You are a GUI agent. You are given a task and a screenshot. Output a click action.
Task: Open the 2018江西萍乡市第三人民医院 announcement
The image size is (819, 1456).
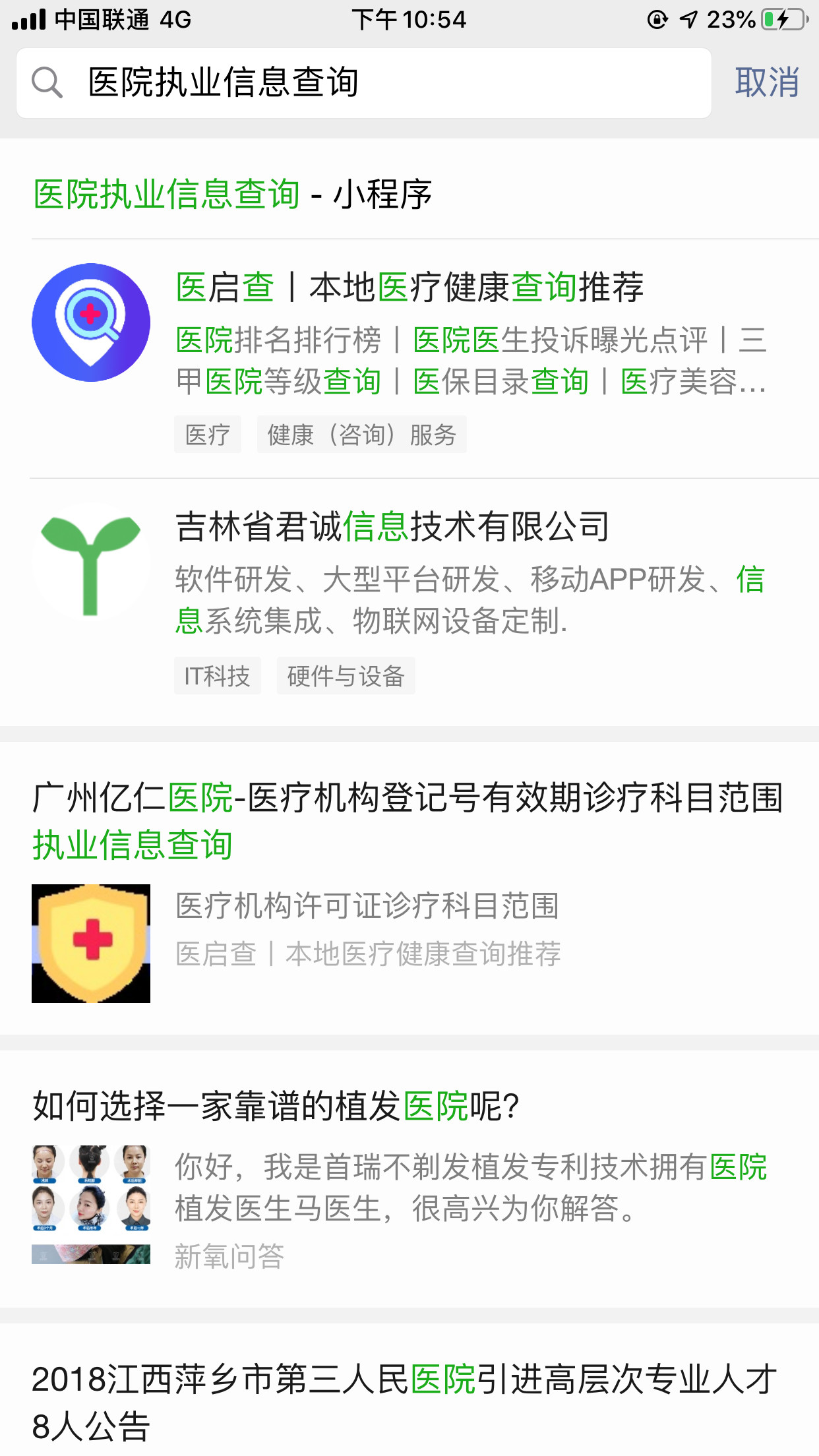(404, 1402)
